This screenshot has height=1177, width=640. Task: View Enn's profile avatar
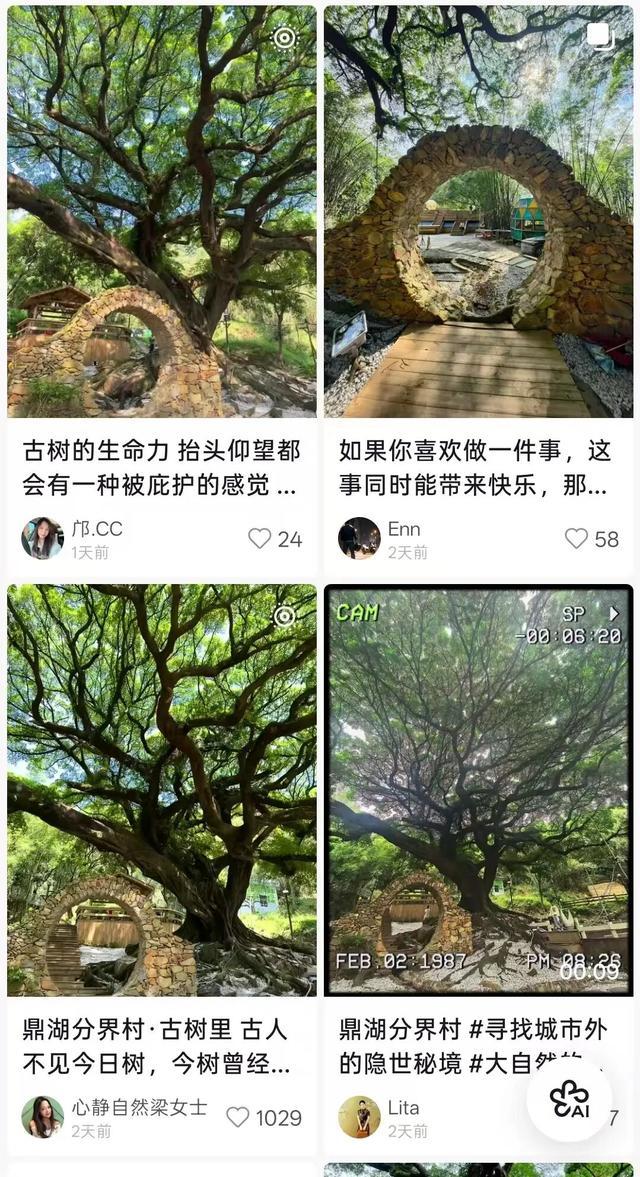(359, 538)
